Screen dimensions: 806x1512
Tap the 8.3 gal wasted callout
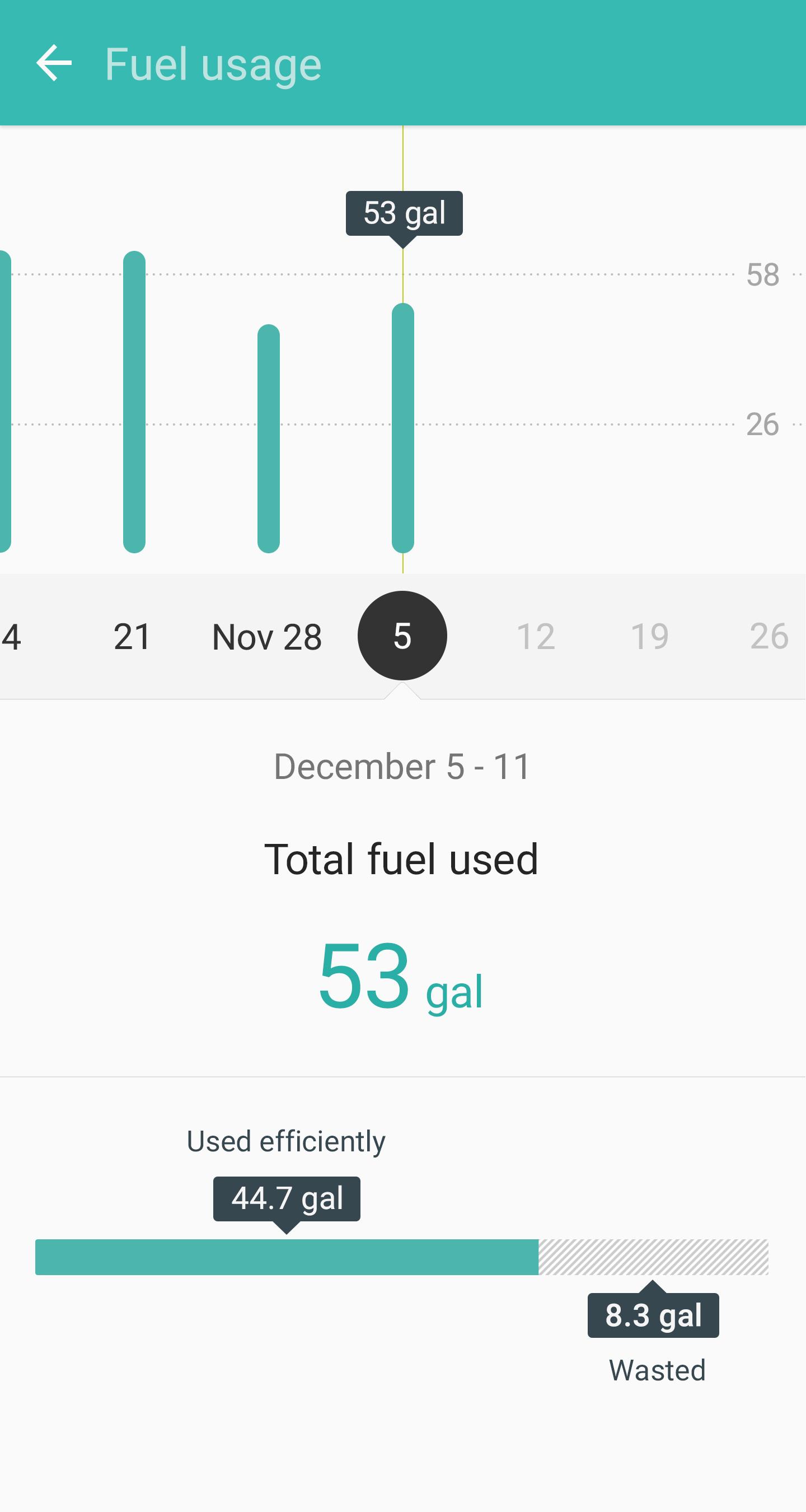click(652, 1315)
